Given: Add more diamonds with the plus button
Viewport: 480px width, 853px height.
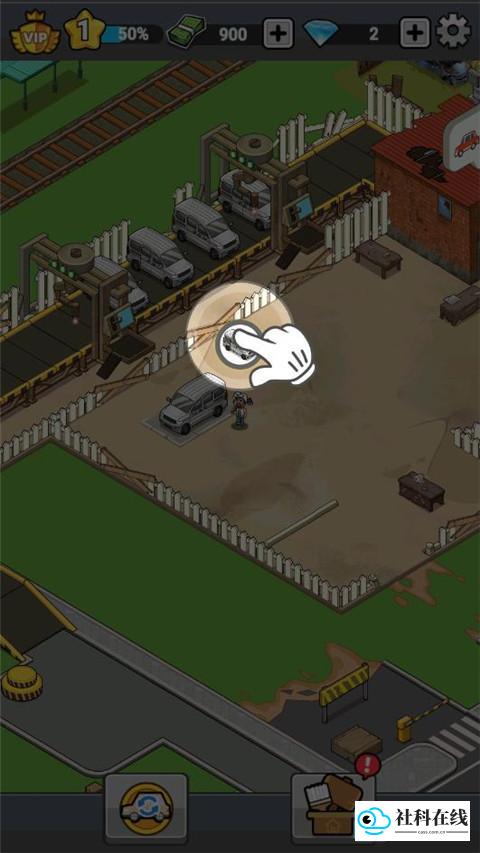Looking at the screenshot, I should pyautogui.click(x=415, y=33).
